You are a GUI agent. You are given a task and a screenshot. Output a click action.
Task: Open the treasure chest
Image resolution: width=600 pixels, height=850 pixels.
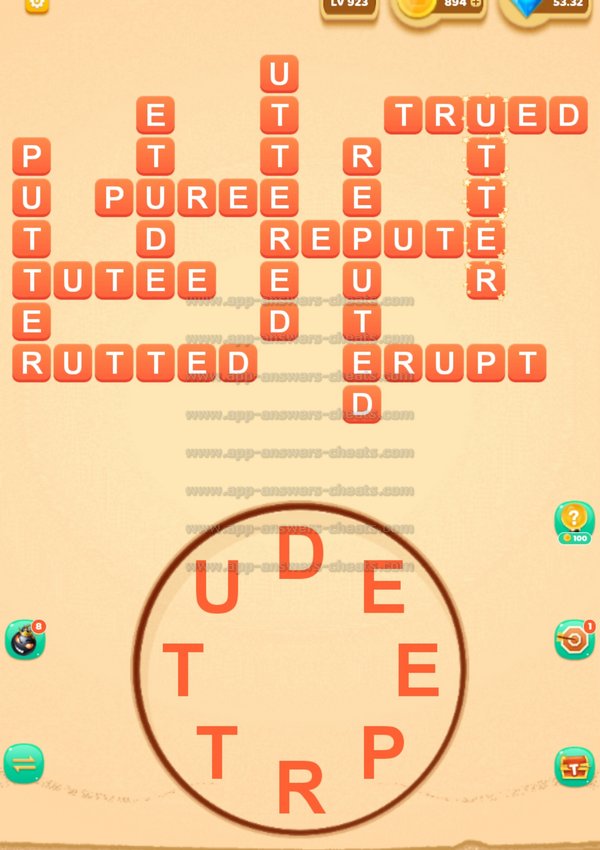tap(574, 766)
